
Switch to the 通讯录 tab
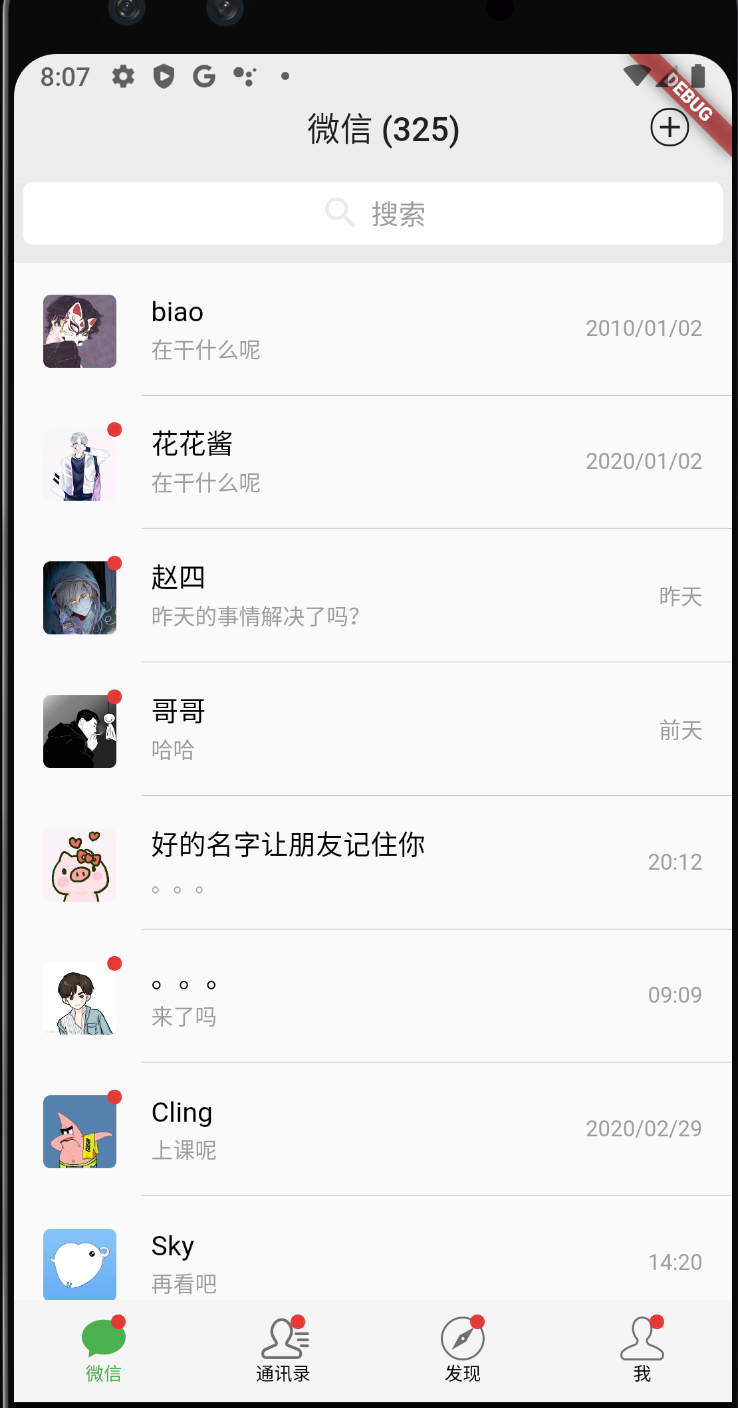(283, 1348)
